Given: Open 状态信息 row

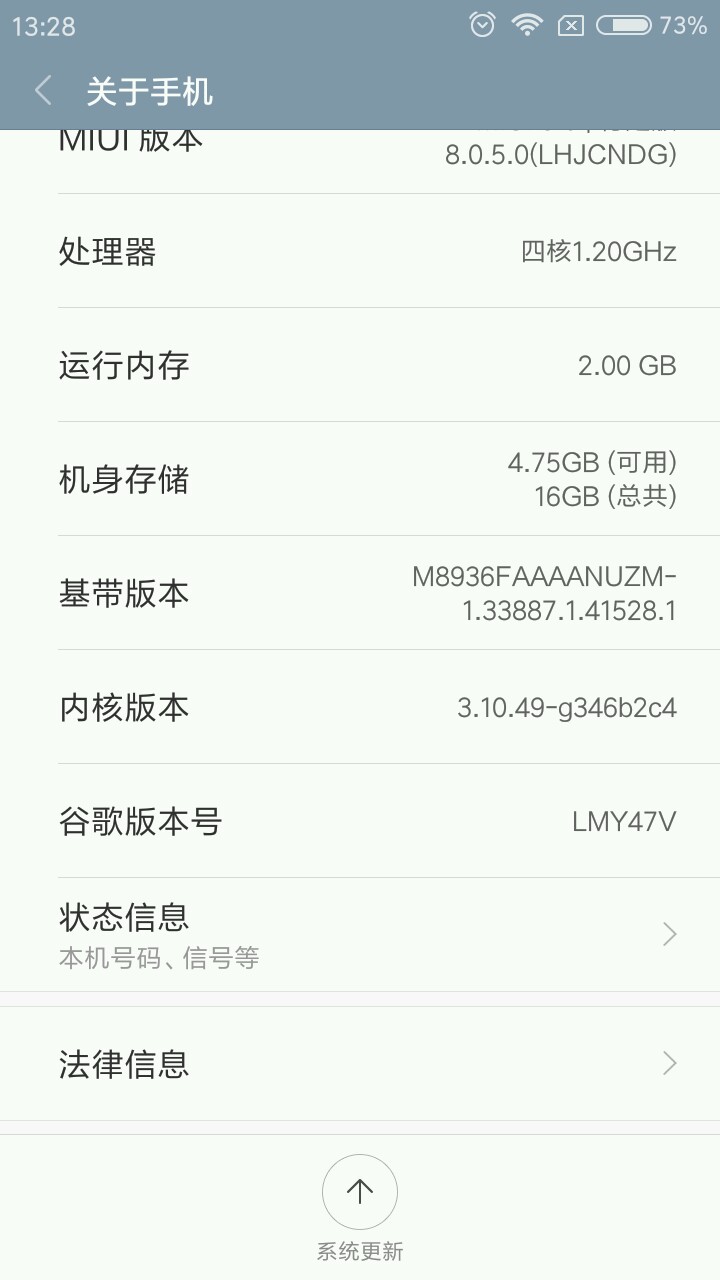Looking at the screenshot, I should pos(360,934).
